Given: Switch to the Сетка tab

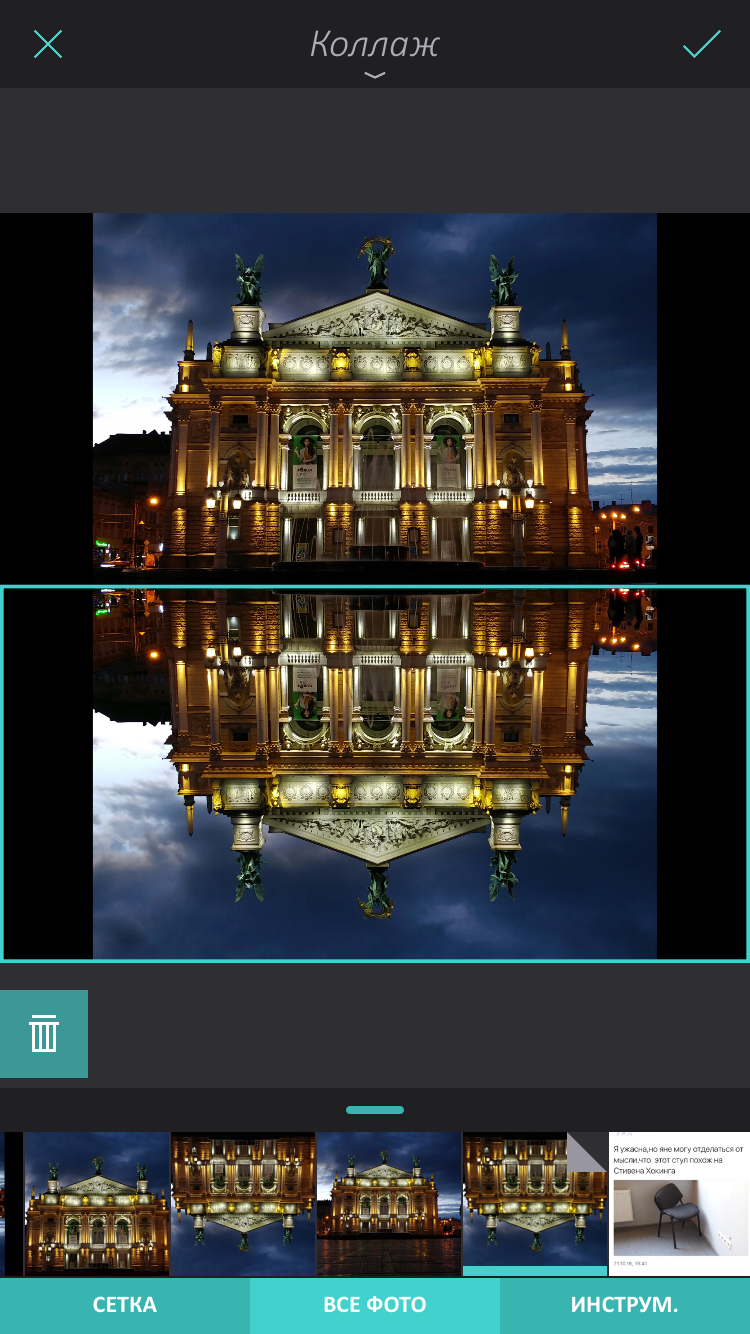Looking at the screenshot, I should click(x=125, y=1305).
